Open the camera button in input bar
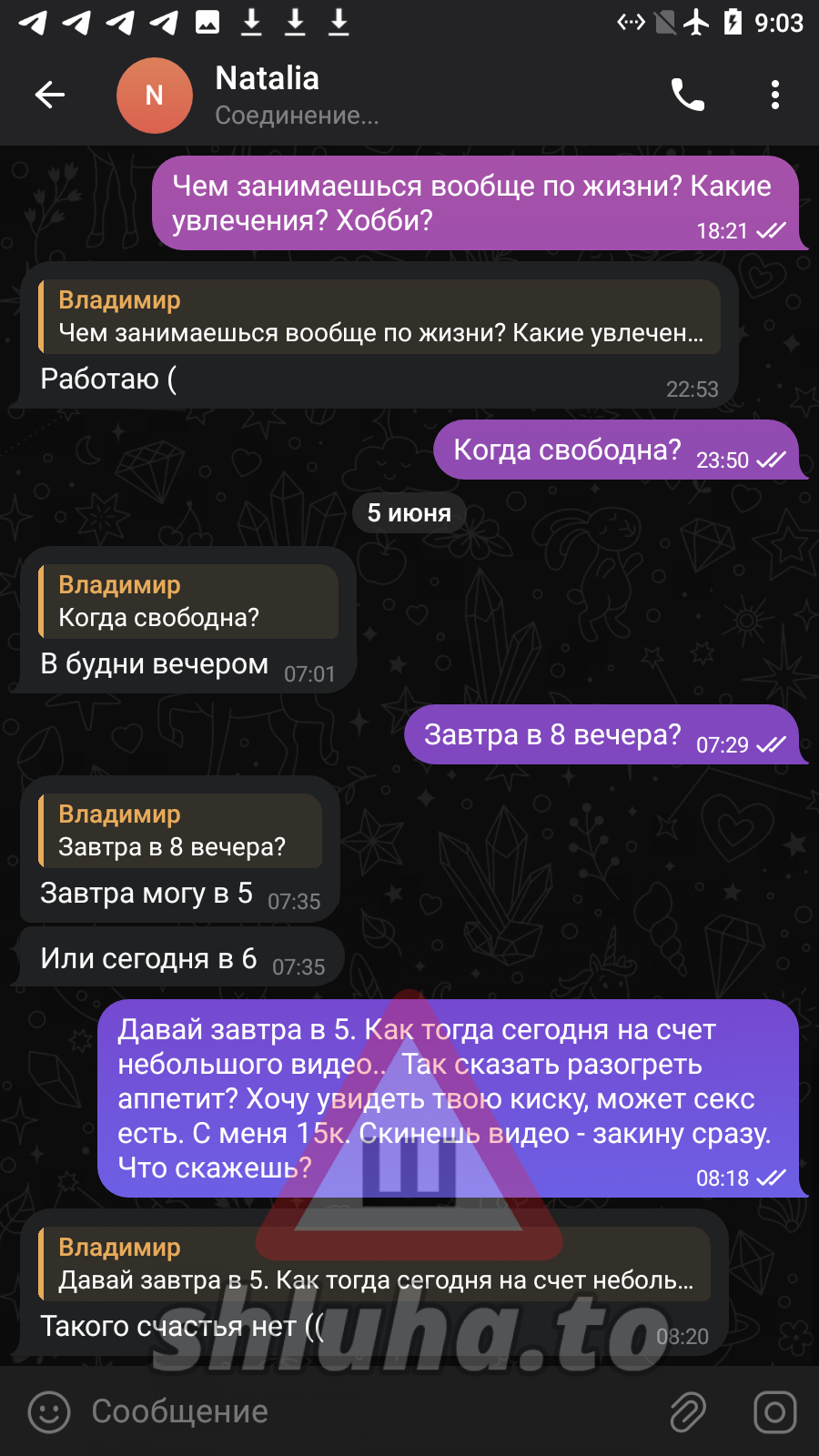 click(x=774, y=1411)
